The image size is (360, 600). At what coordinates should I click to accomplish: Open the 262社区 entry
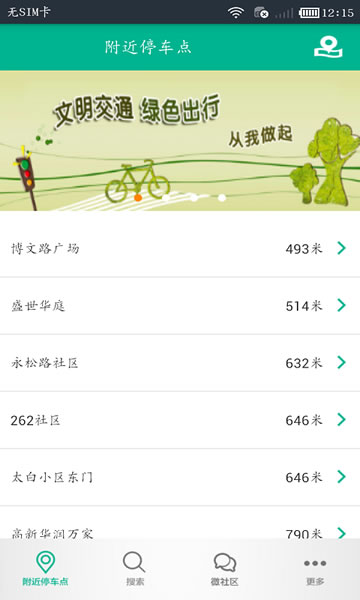coord(180,420)
